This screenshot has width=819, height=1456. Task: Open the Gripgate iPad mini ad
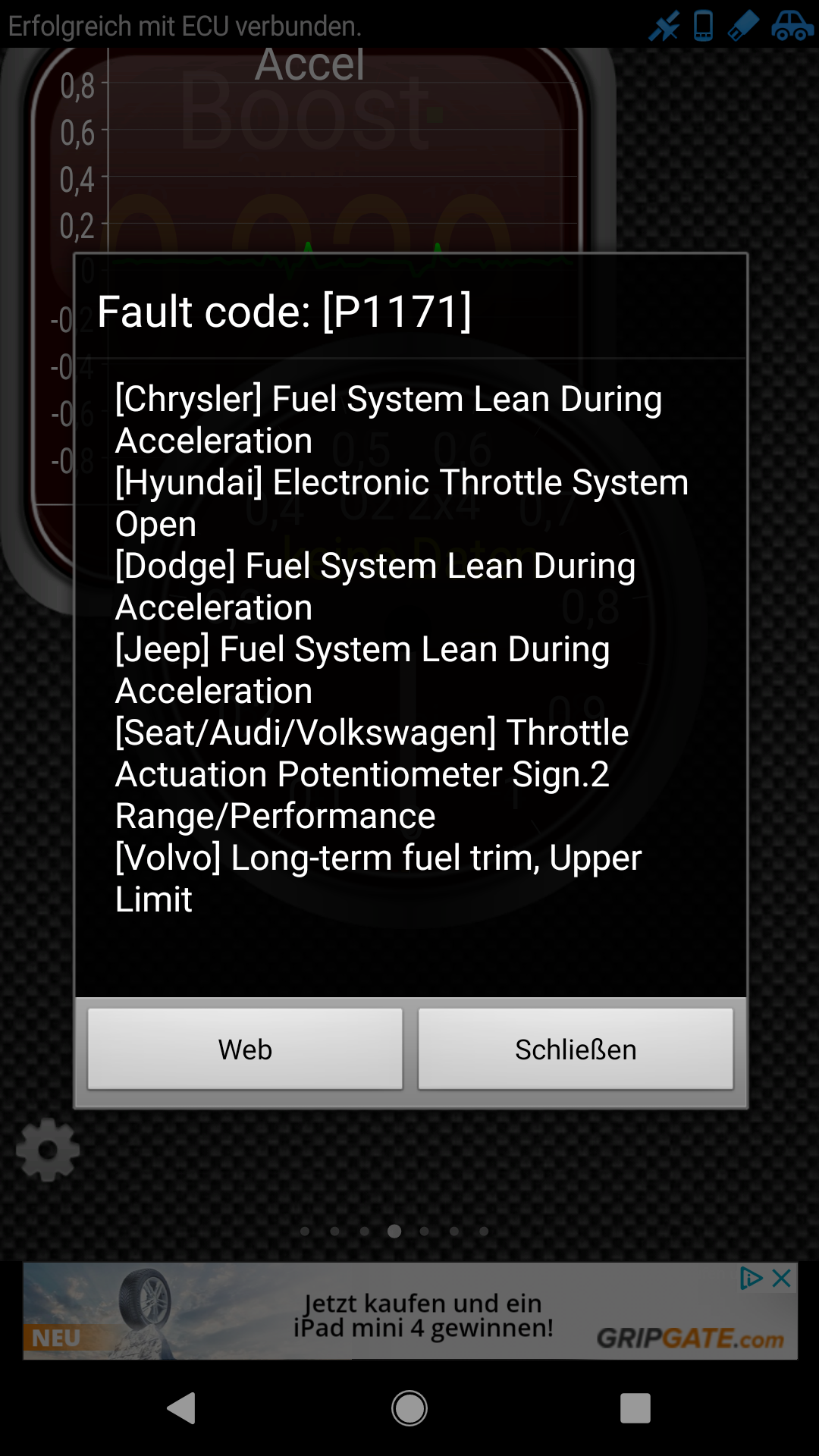[410, 1311]
